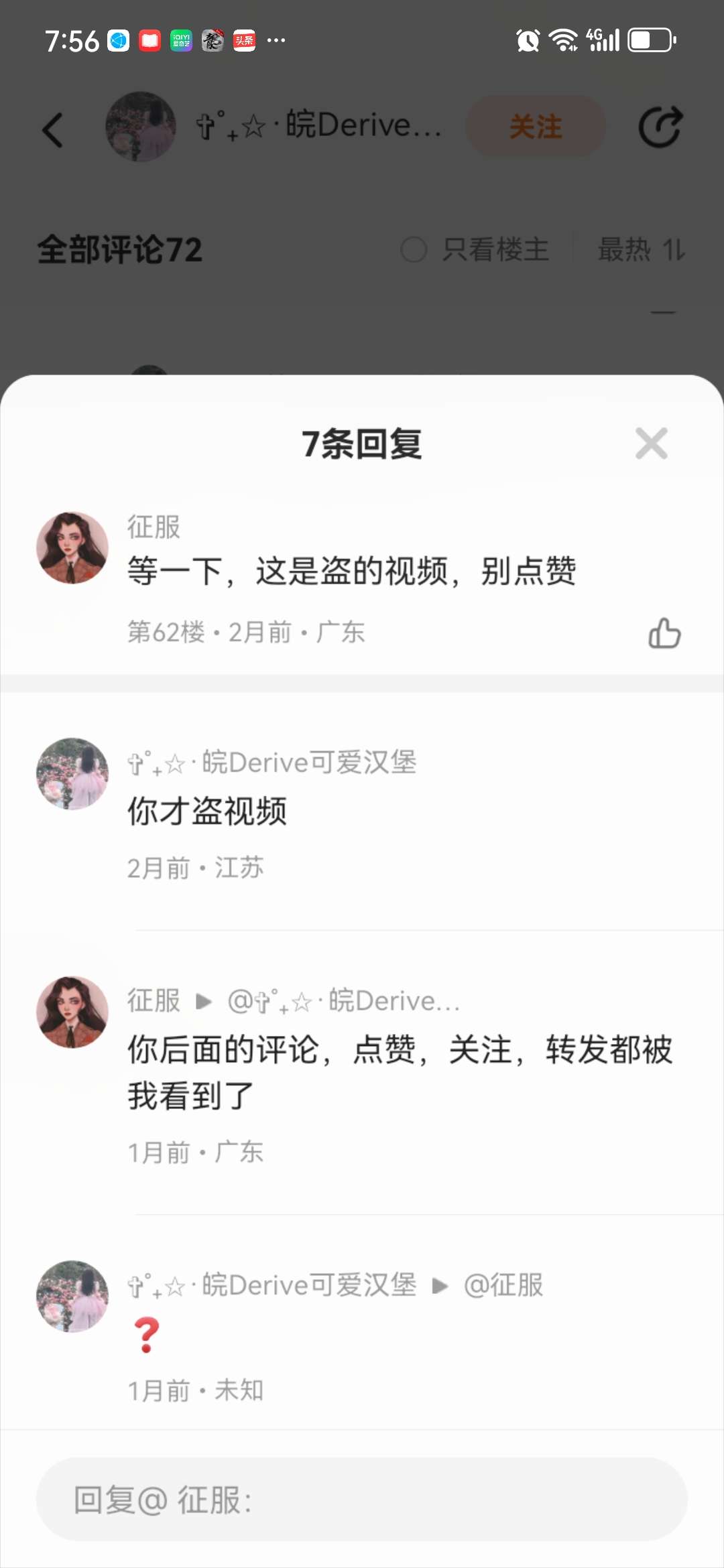Close the 7条回复 replies panel
The height and width of the screenshot is (1568, 724).
click(651, 444)
